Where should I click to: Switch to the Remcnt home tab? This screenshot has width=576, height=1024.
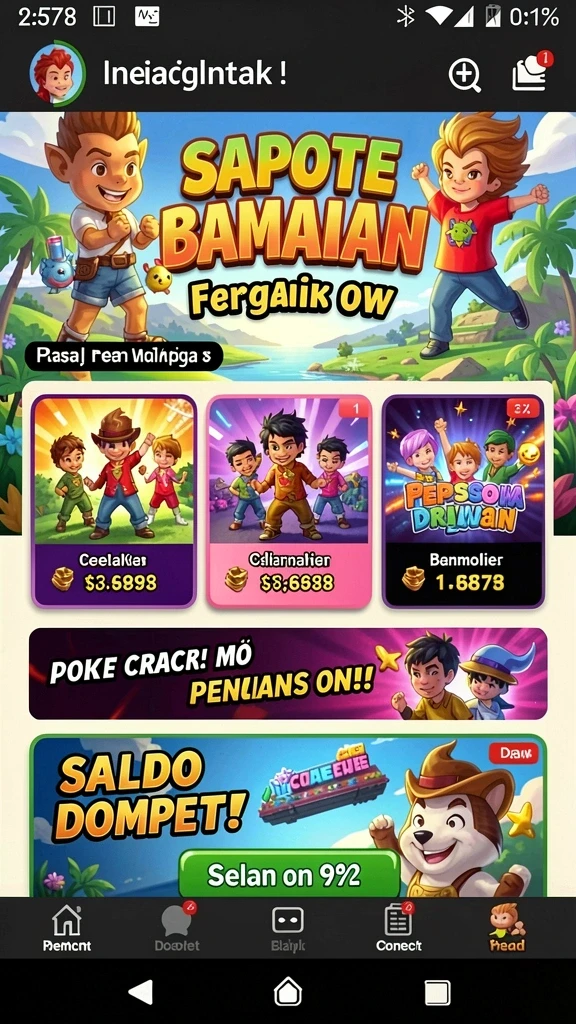tap(67, 928)
